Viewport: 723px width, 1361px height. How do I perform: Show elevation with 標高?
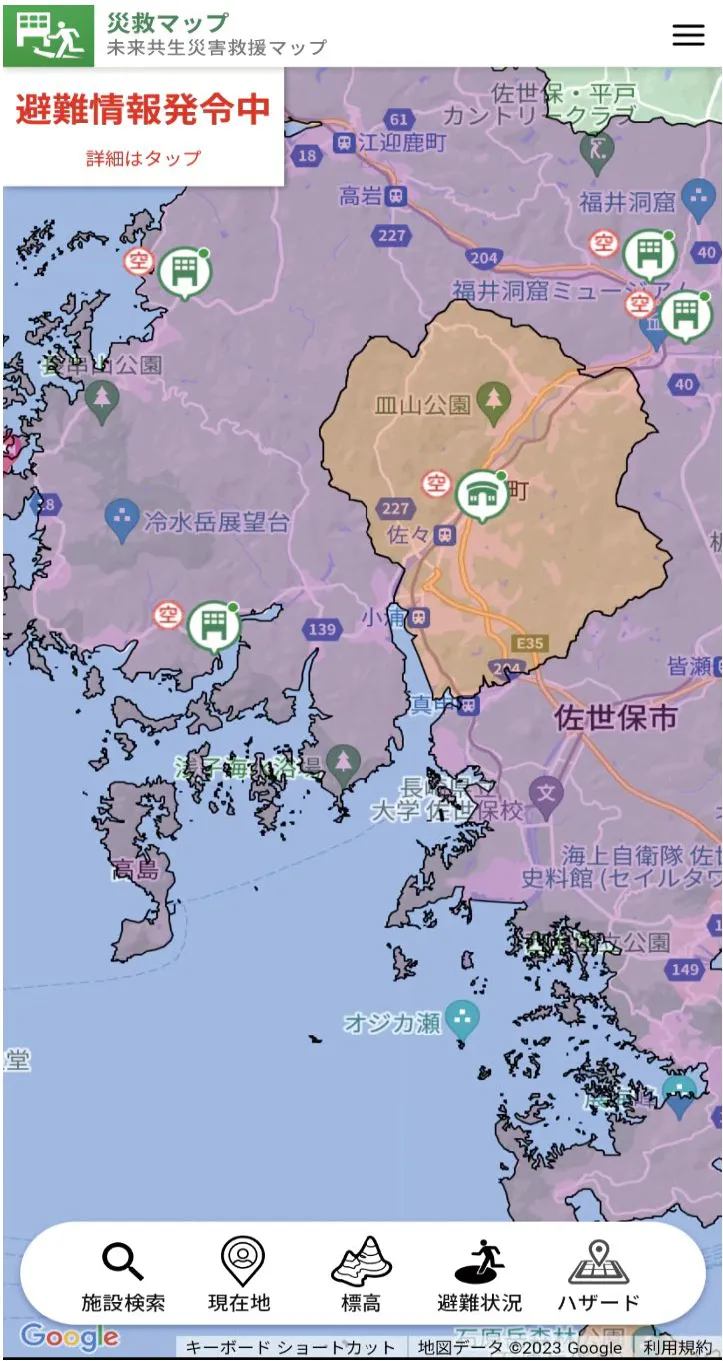point(361,1276)
